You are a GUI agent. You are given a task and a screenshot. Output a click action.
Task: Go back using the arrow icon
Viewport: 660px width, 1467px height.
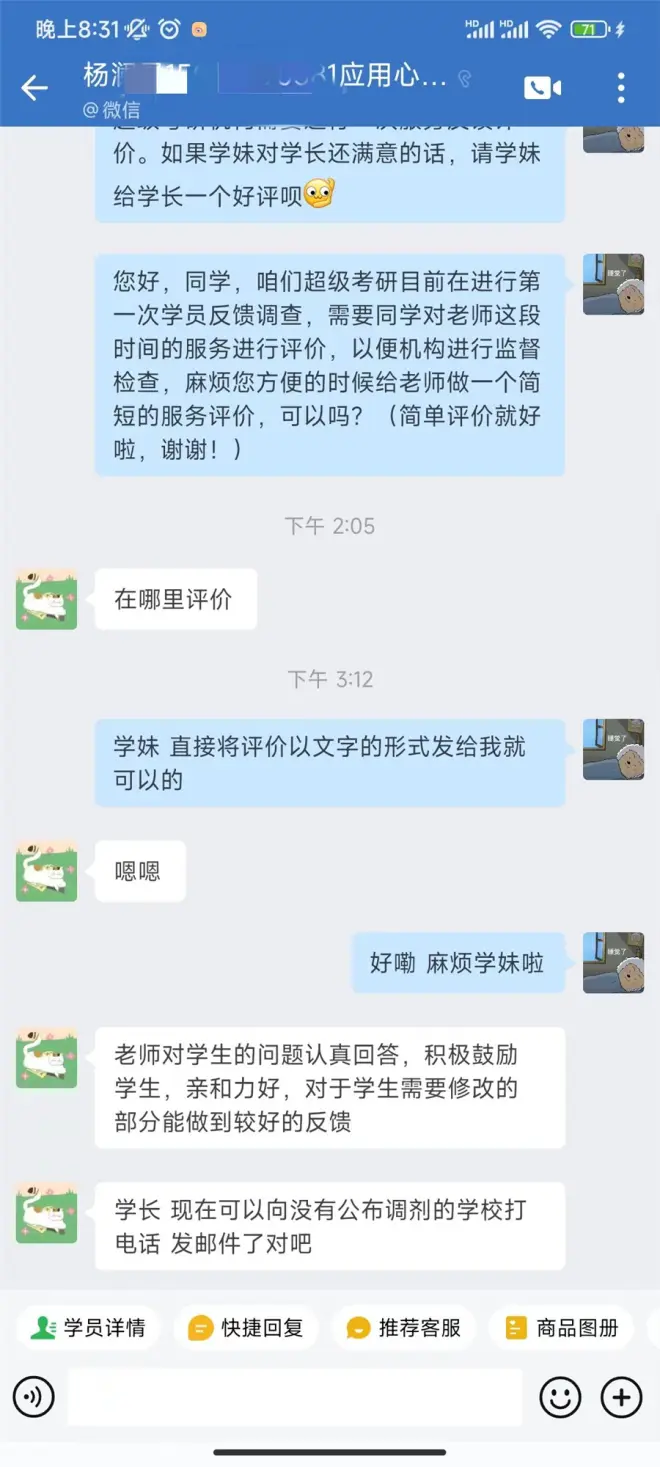[35, 88]
